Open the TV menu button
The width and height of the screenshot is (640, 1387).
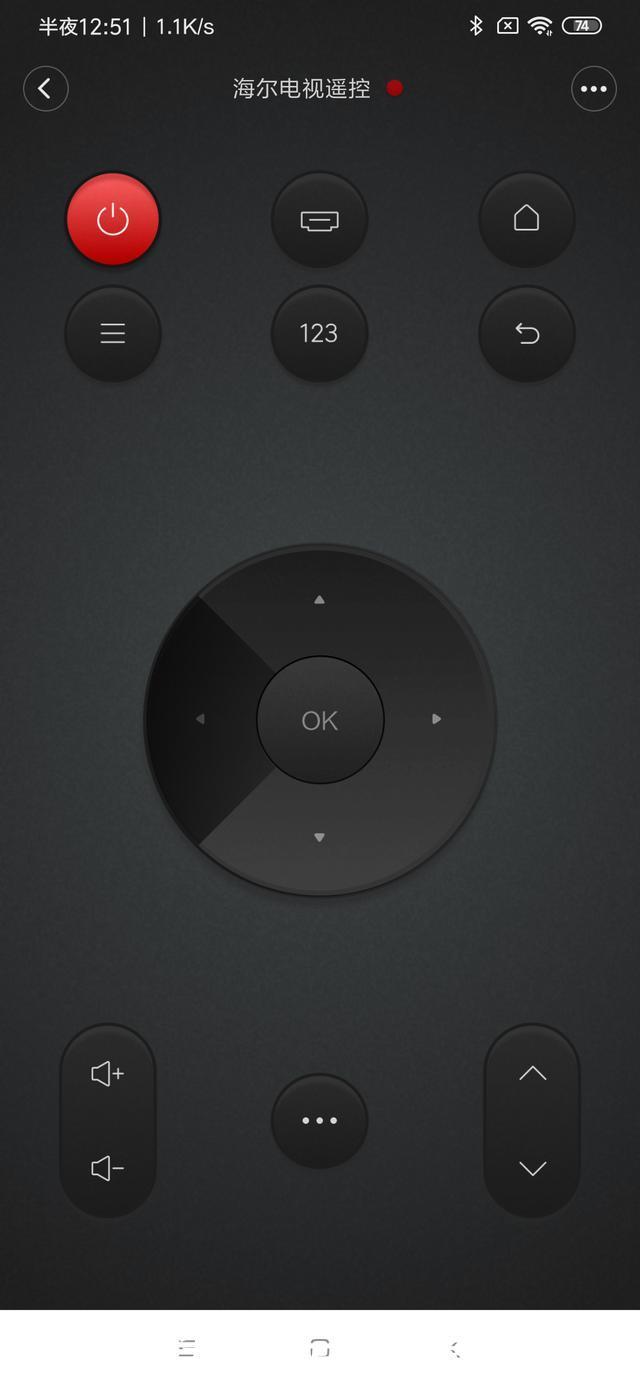[113, 333]
